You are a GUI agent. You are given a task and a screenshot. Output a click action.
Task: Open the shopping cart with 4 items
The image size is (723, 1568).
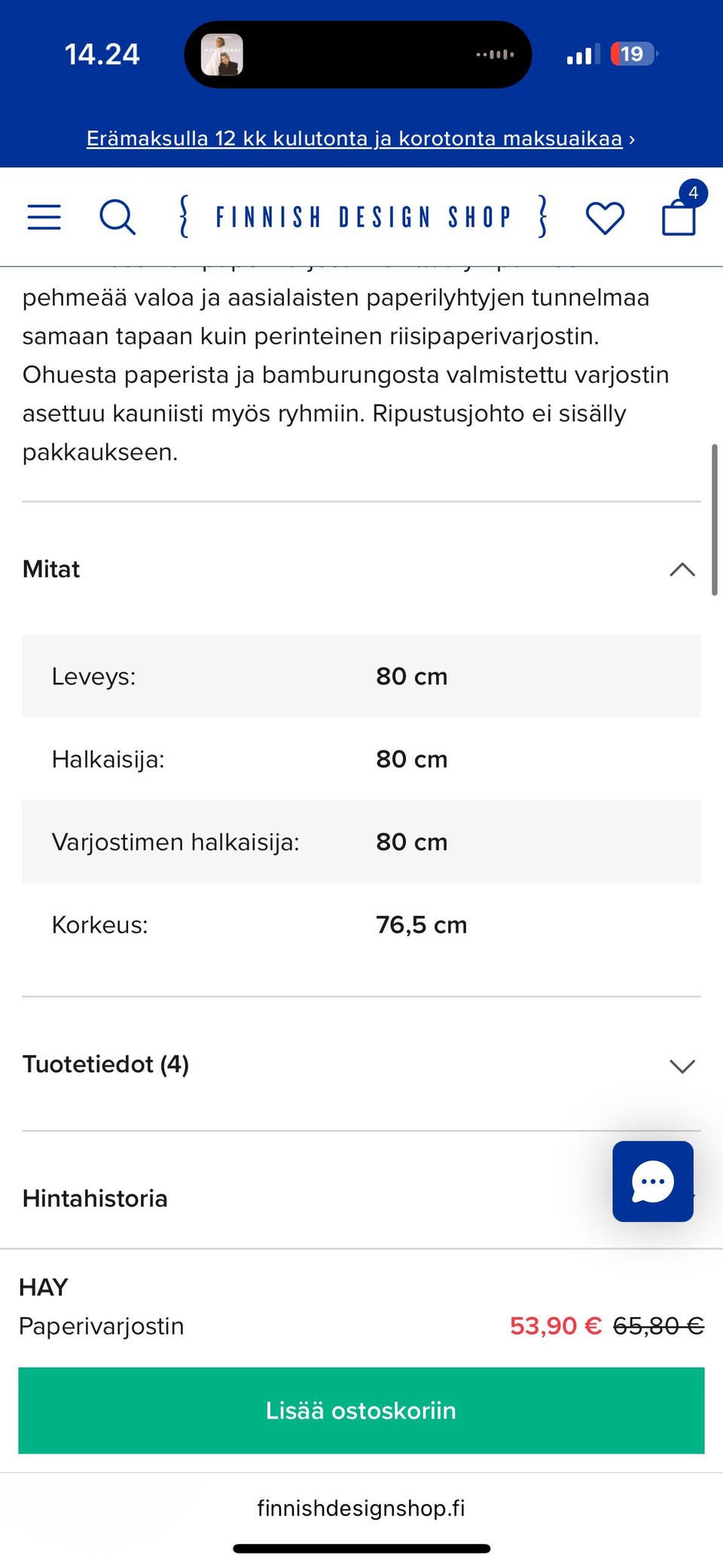coord(677,219)
